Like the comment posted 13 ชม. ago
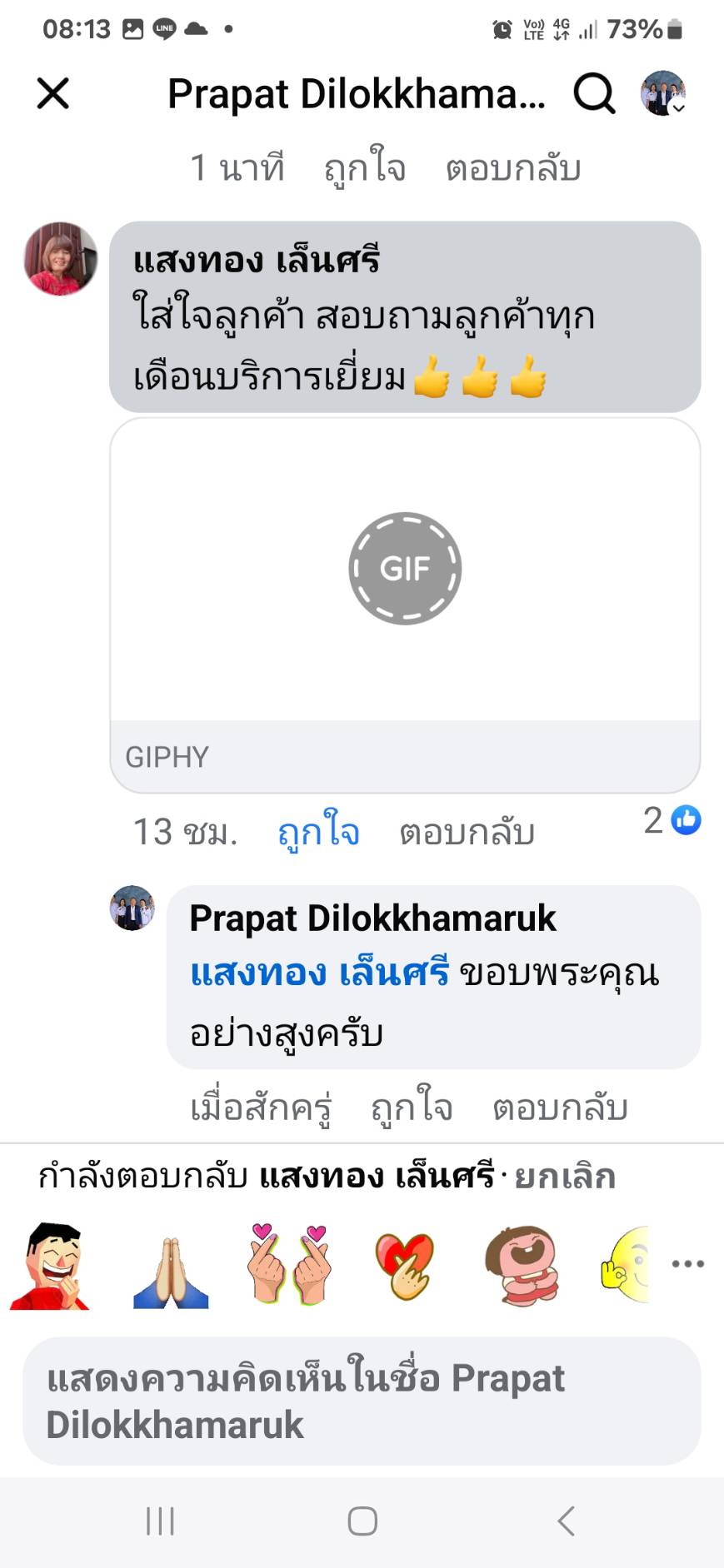 (318, 832)
